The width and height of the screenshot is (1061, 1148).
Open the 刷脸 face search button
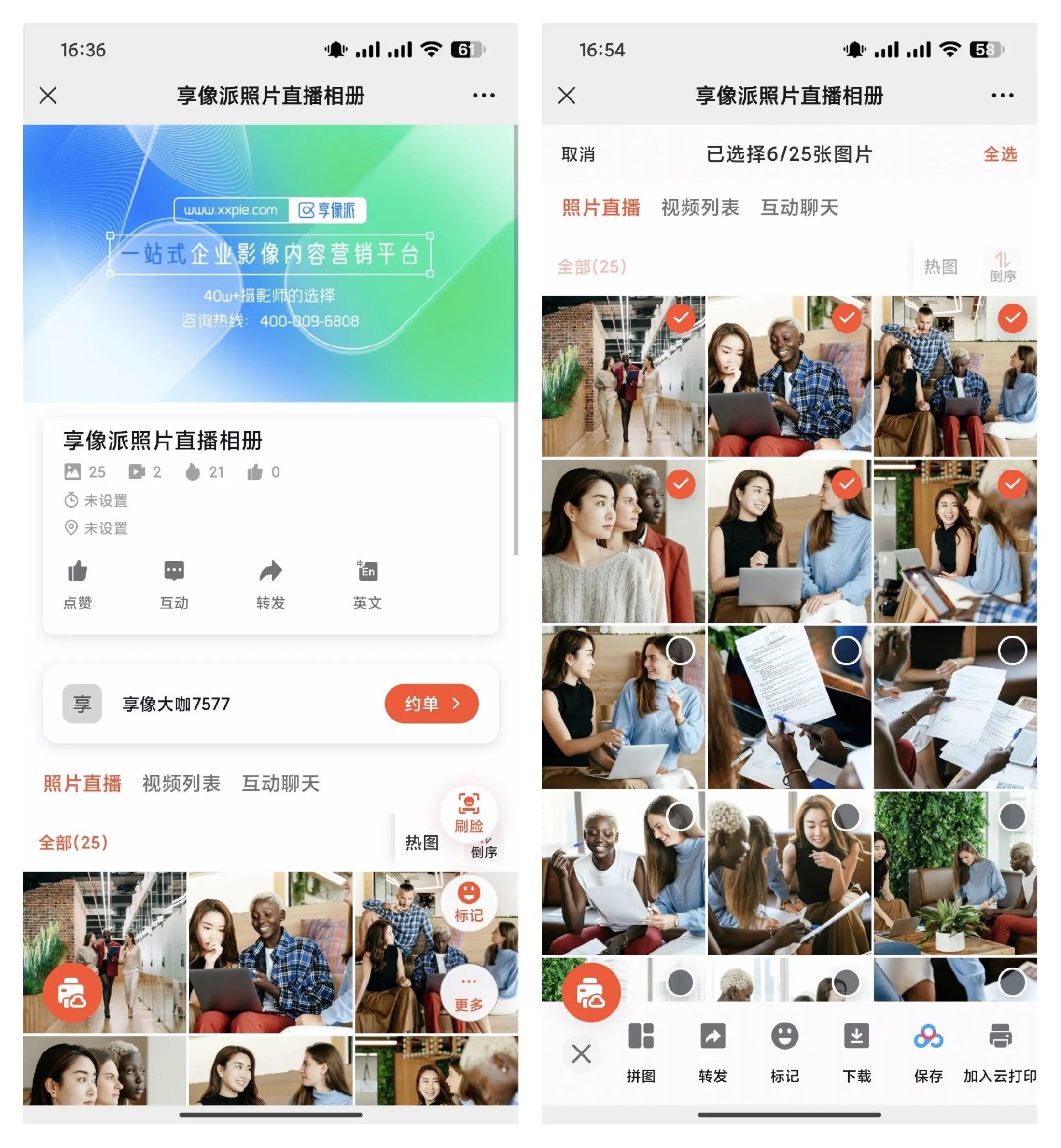point(469,812)
